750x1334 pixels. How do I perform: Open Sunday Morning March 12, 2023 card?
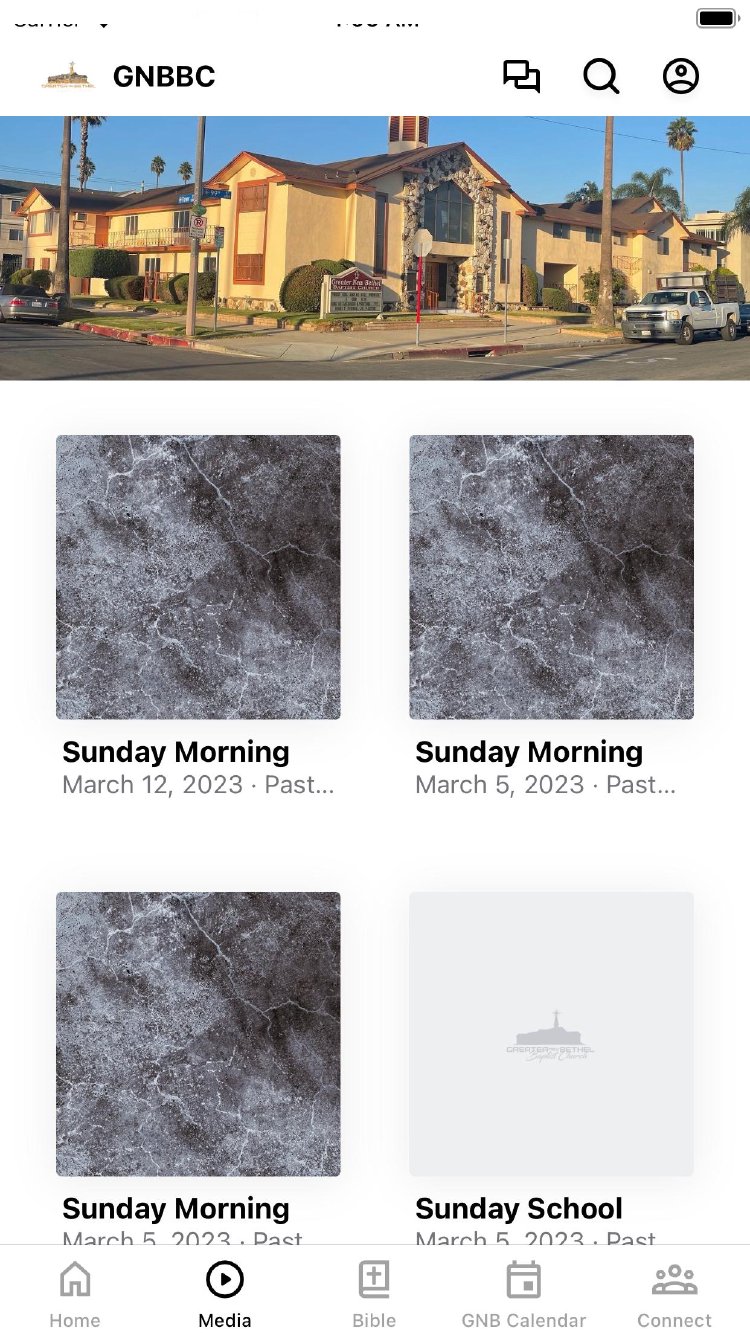tap(198, 577)
